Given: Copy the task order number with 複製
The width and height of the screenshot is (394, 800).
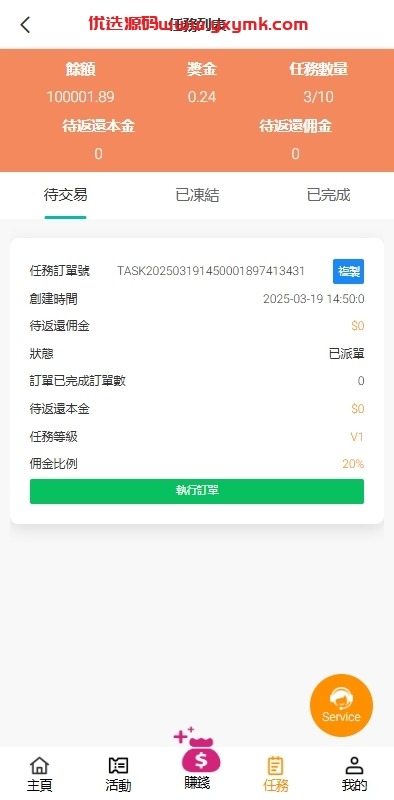Looking at the screenshot, I should click(x=349, y=271).
